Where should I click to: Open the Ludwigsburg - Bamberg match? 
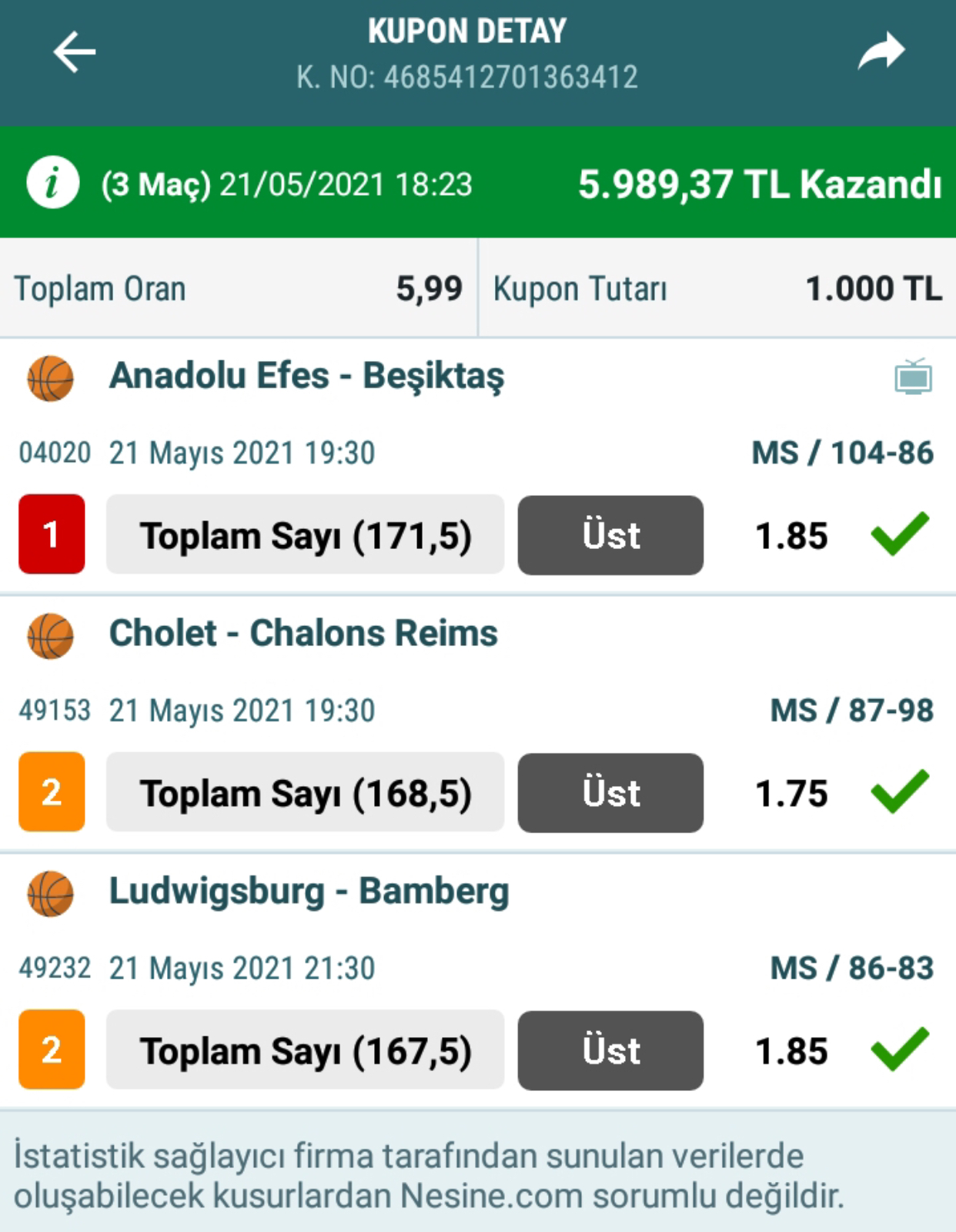(309, 892)
